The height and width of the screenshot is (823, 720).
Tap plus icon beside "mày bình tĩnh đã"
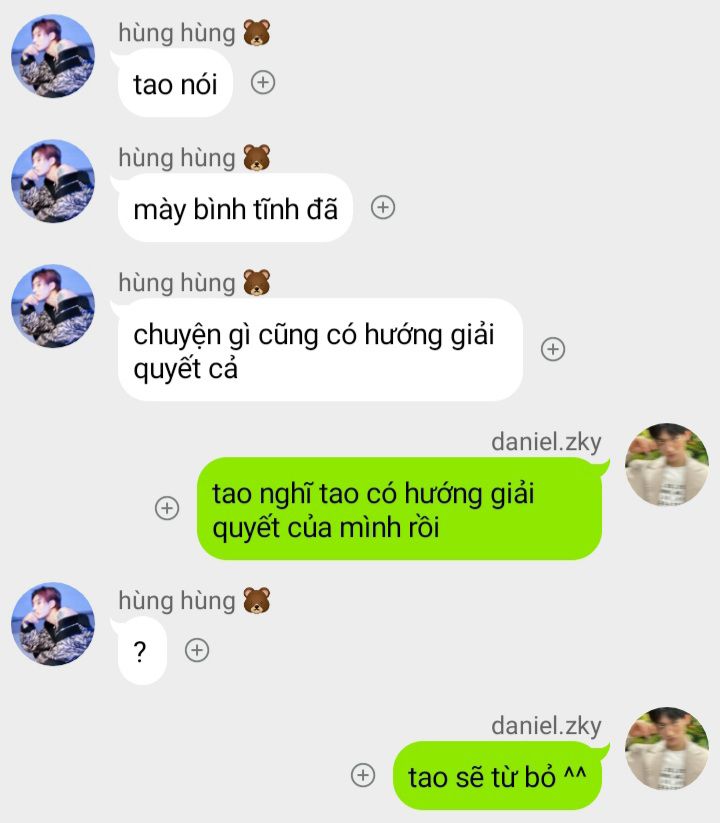(x=383, y=208)
